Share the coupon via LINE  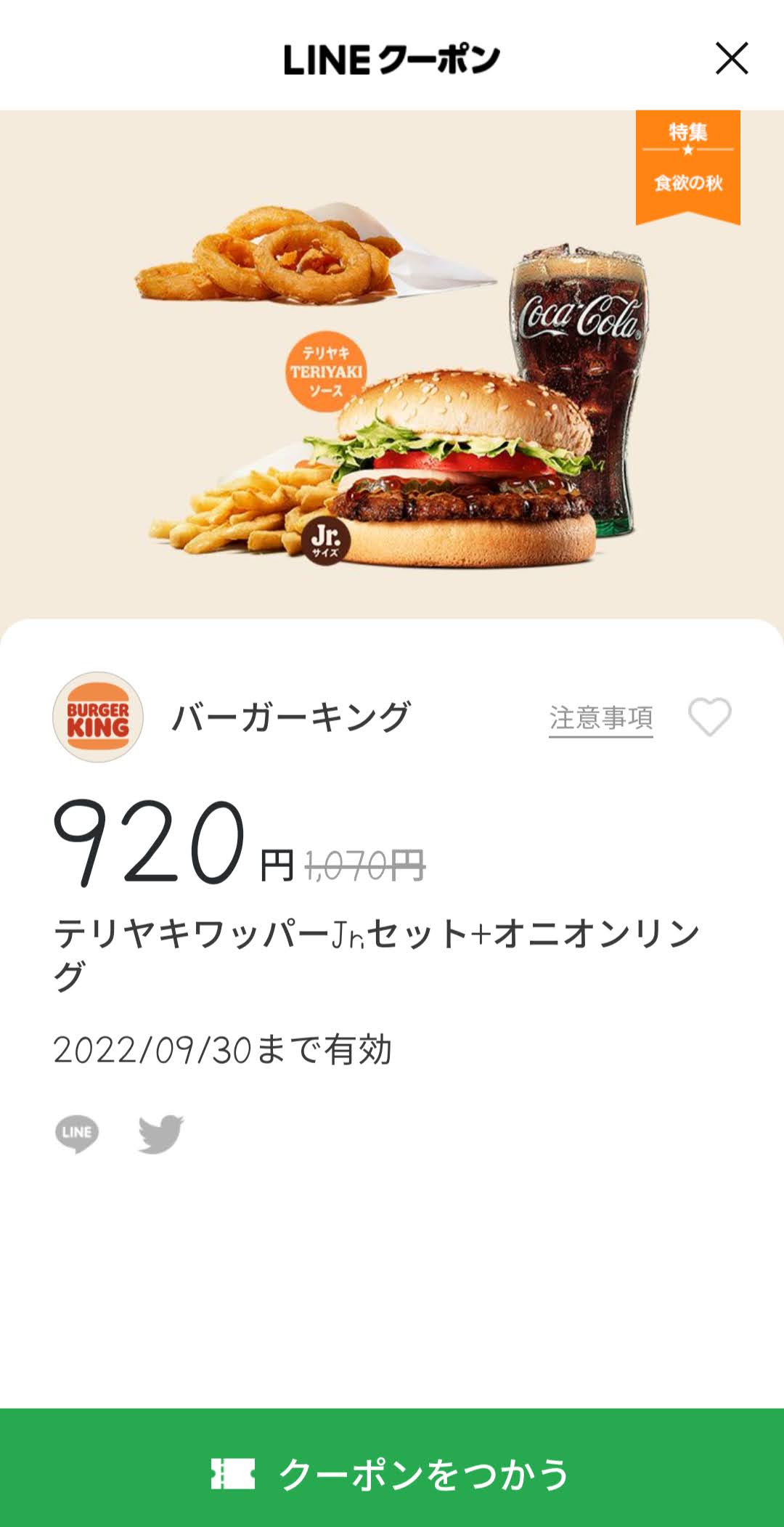pos(77,1133)
